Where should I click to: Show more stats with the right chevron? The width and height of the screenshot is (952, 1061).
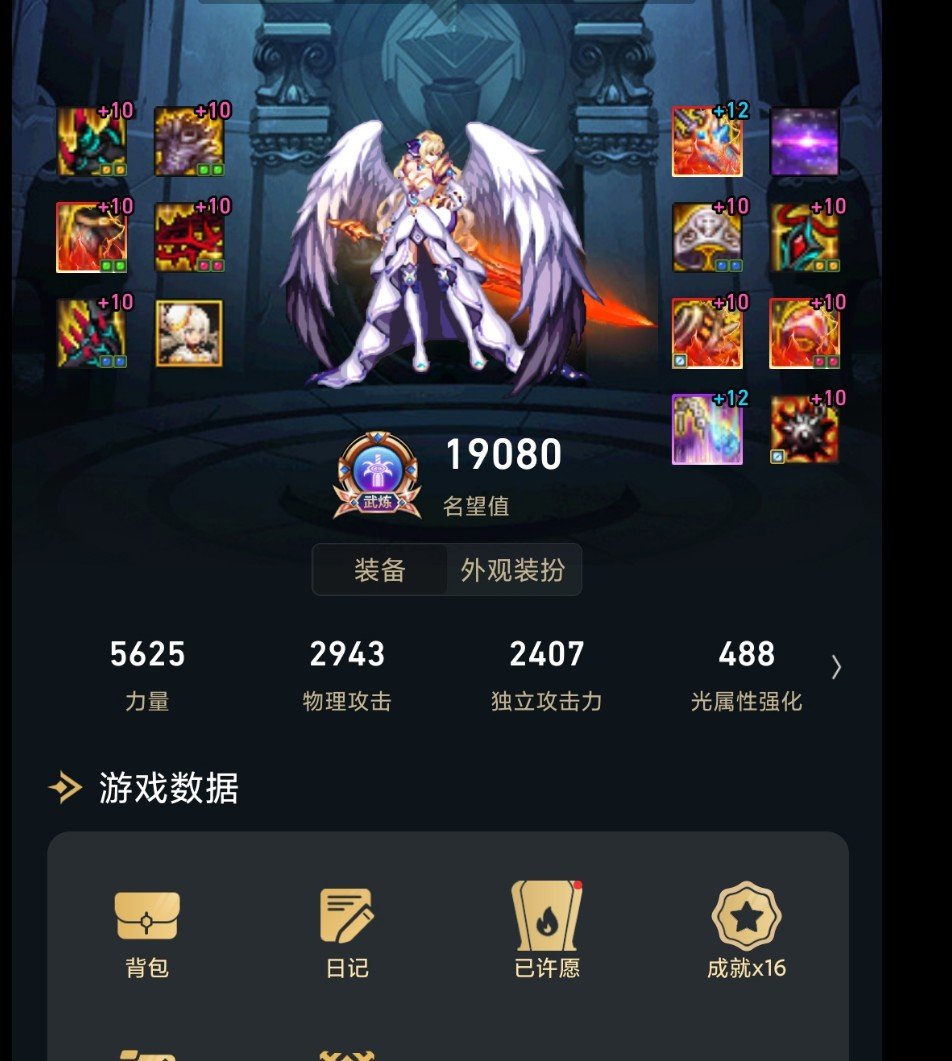point(836,667)
